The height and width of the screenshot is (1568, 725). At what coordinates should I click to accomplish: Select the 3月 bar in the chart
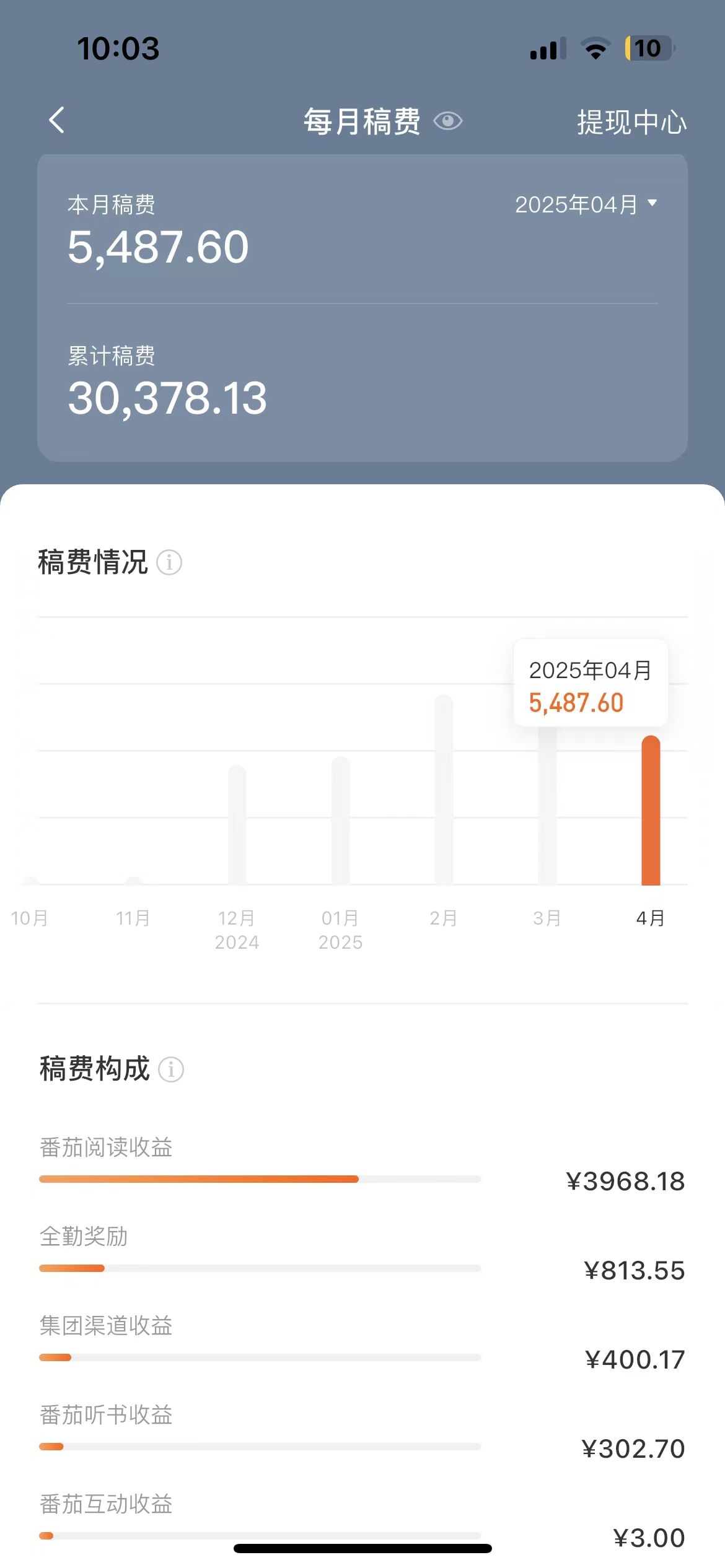coord(547,805)
